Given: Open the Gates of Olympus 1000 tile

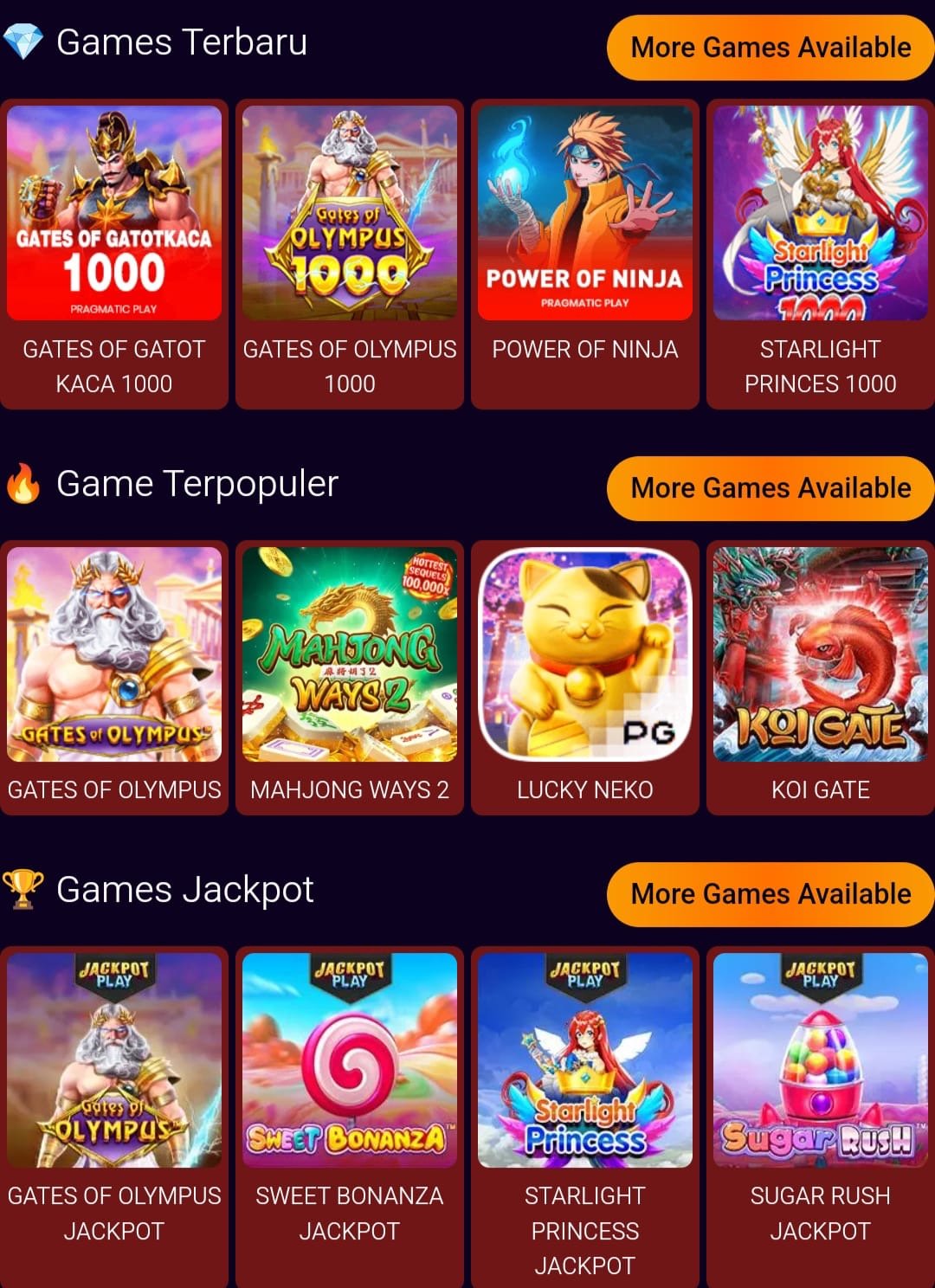Looking at the screenshot, I should click(x=350, y=214).
